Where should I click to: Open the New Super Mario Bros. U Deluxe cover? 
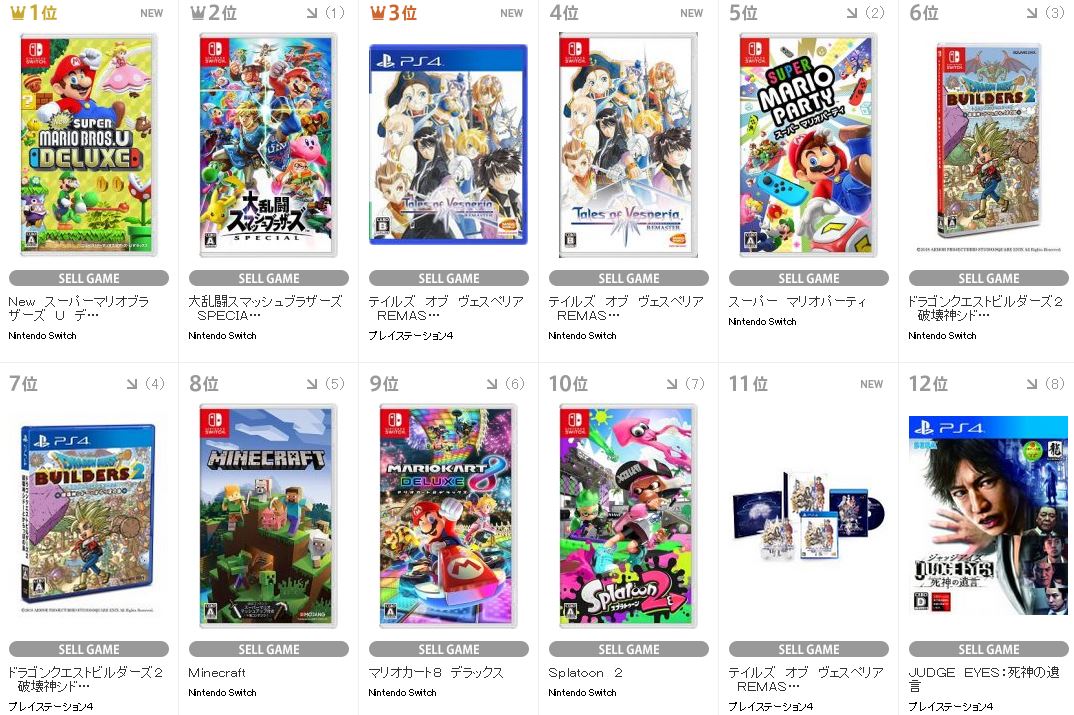pos(88,145)
